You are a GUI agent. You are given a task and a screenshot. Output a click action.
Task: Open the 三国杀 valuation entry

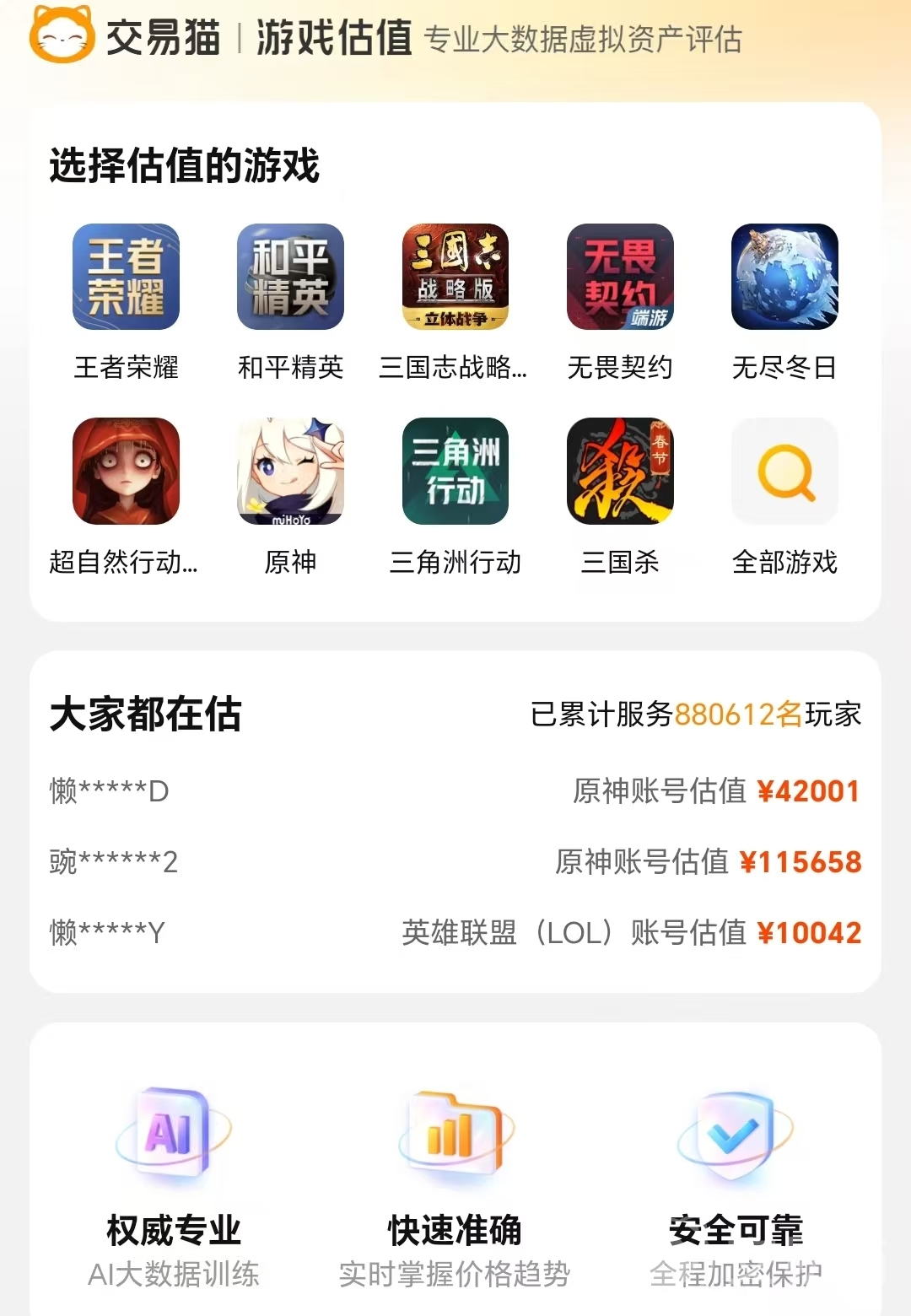pyautogui.click(x=620, y=471)
